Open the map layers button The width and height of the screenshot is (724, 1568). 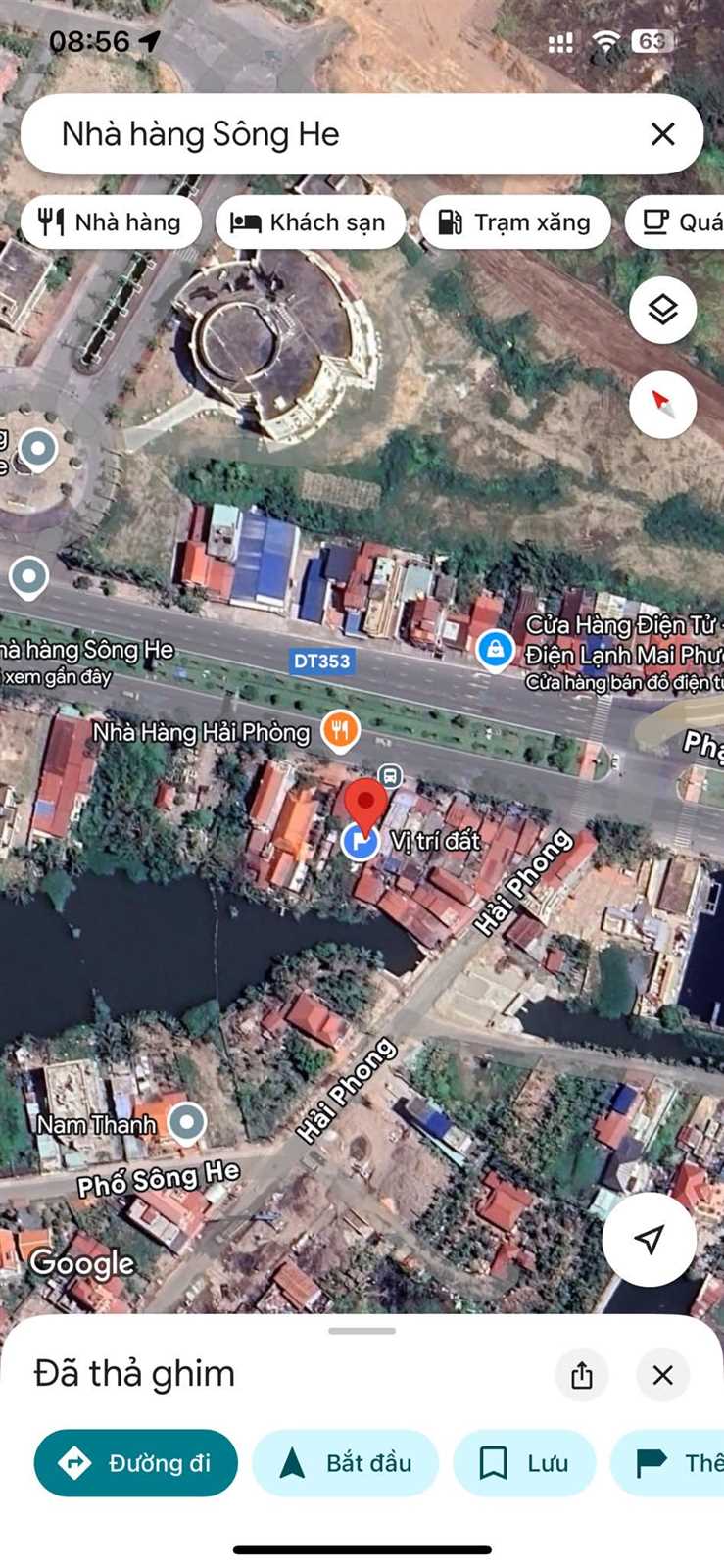(x=663, y=311)
